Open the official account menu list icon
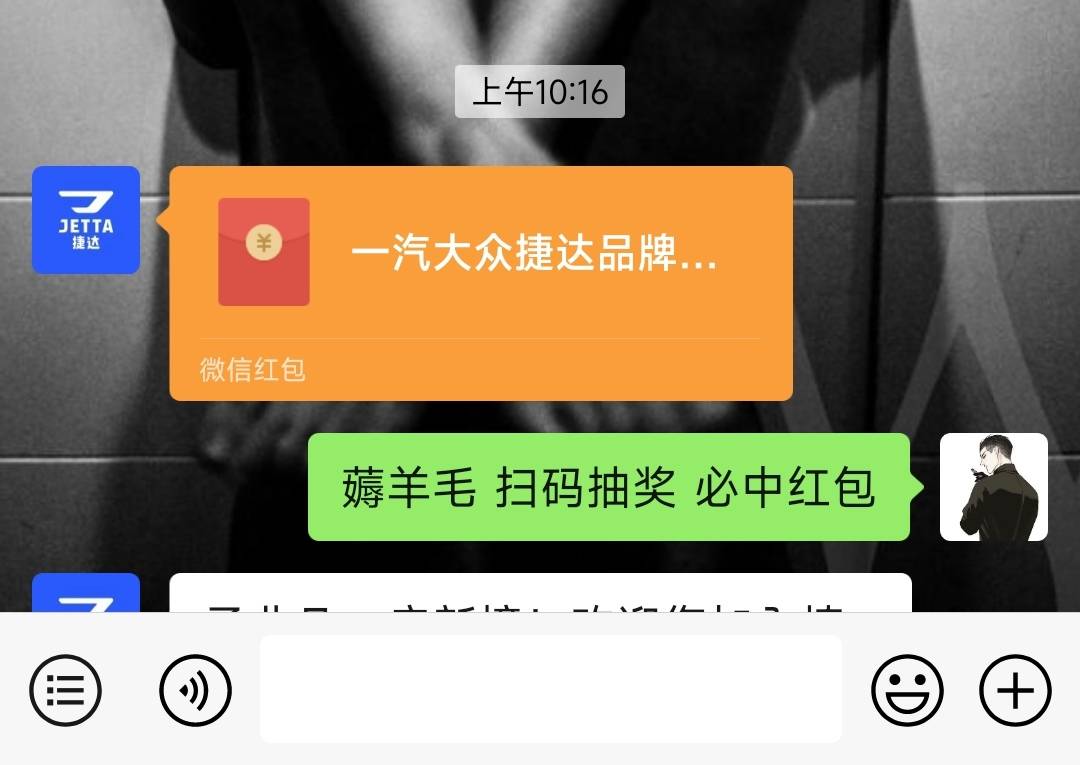 [x=66, y=689]
